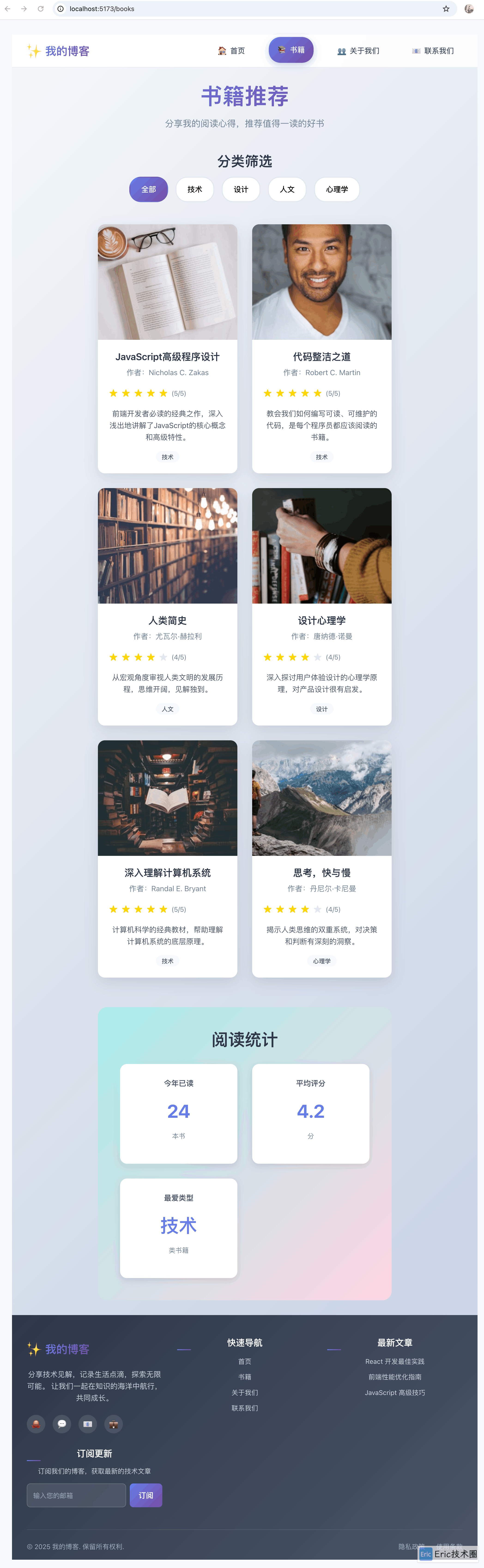Filter books by 设计 category
The image size is (484, 1568).
[241, 189]
